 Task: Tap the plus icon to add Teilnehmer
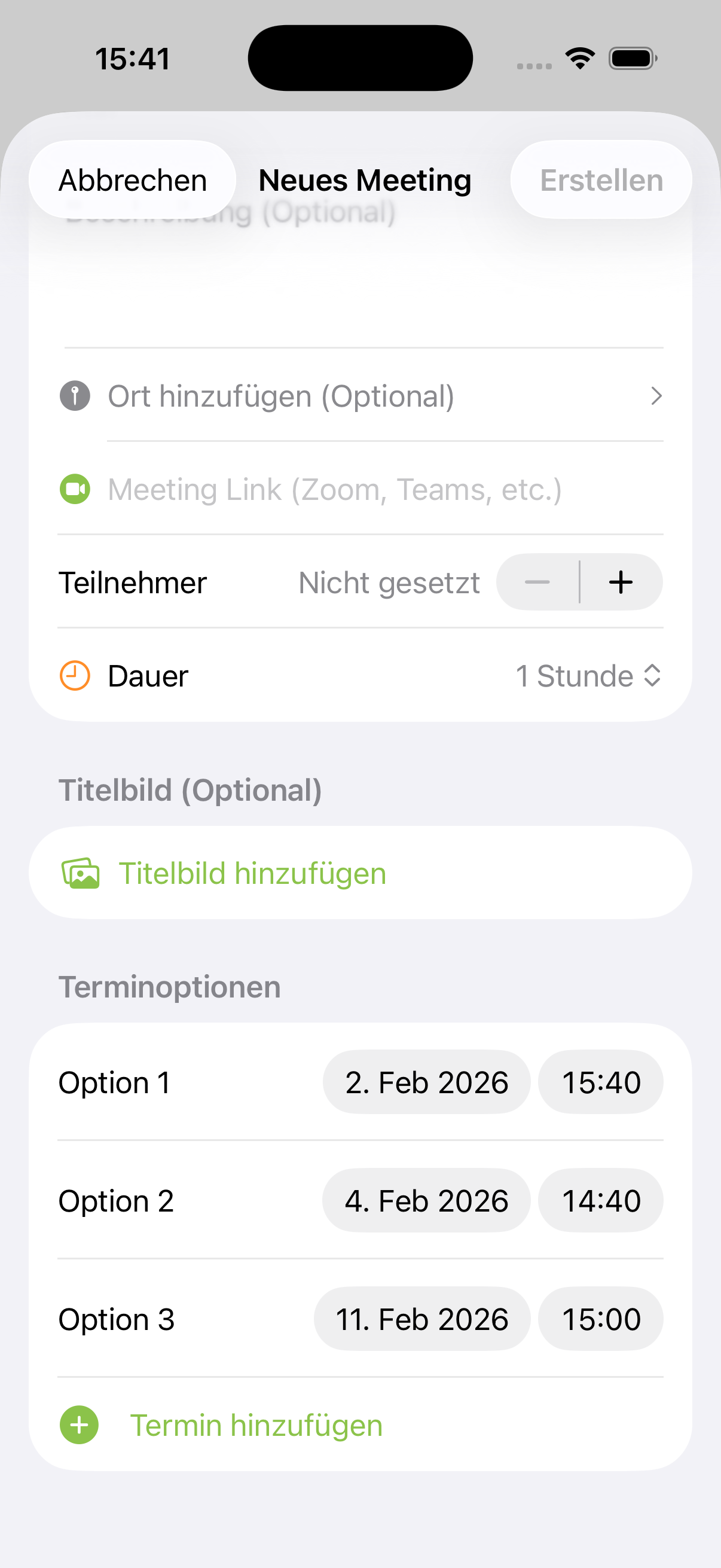621,582
